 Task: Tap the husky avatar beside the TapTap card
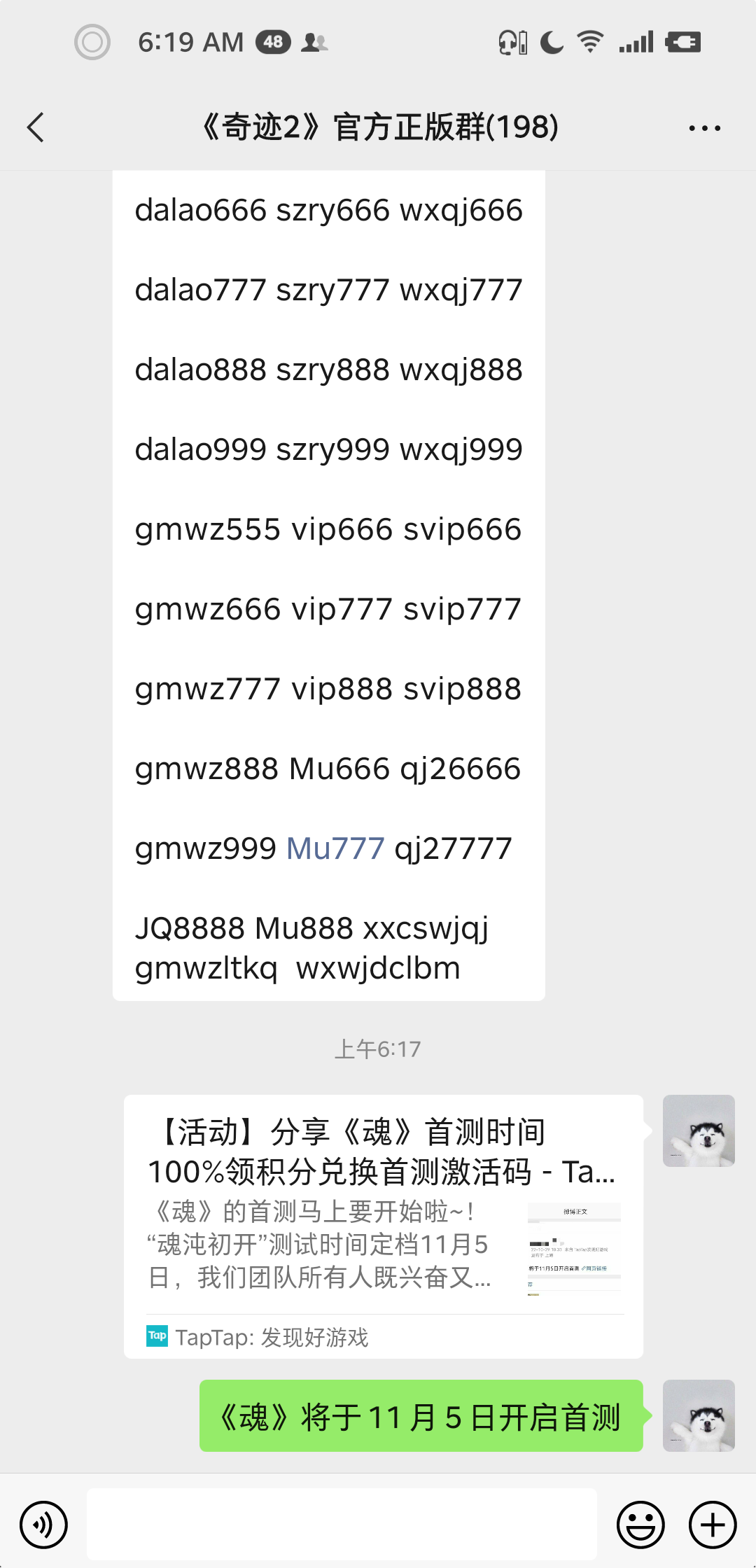699,1130
